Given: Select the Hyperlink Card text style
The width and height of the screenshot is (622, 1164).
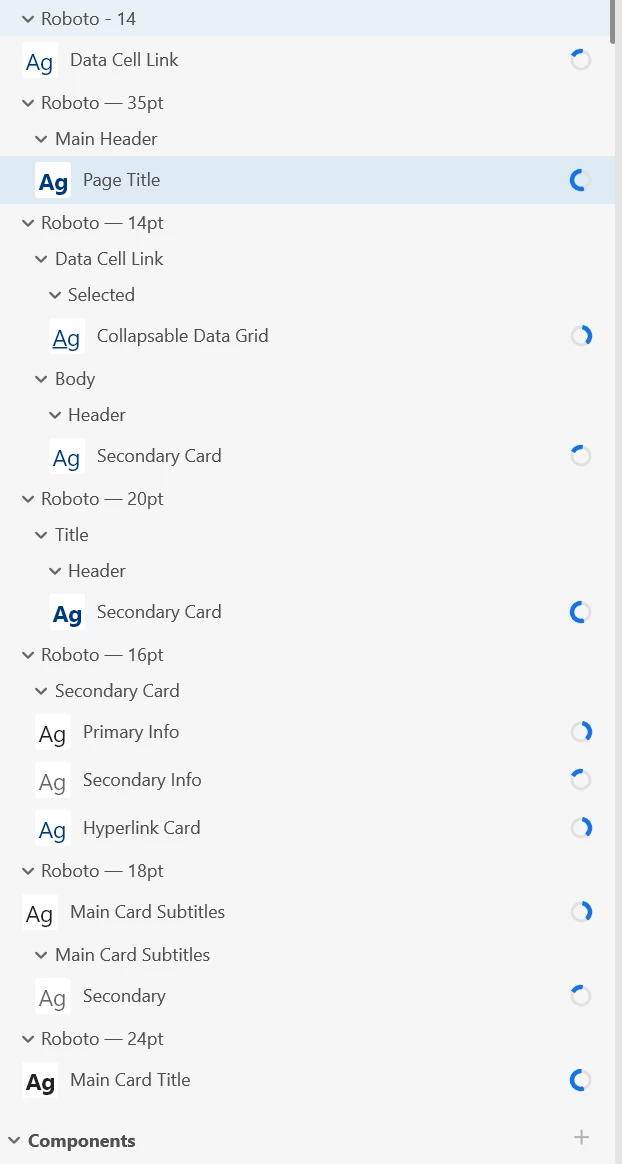Looking at the screenshot, I should pyautogui.click(x=141, y=828).
